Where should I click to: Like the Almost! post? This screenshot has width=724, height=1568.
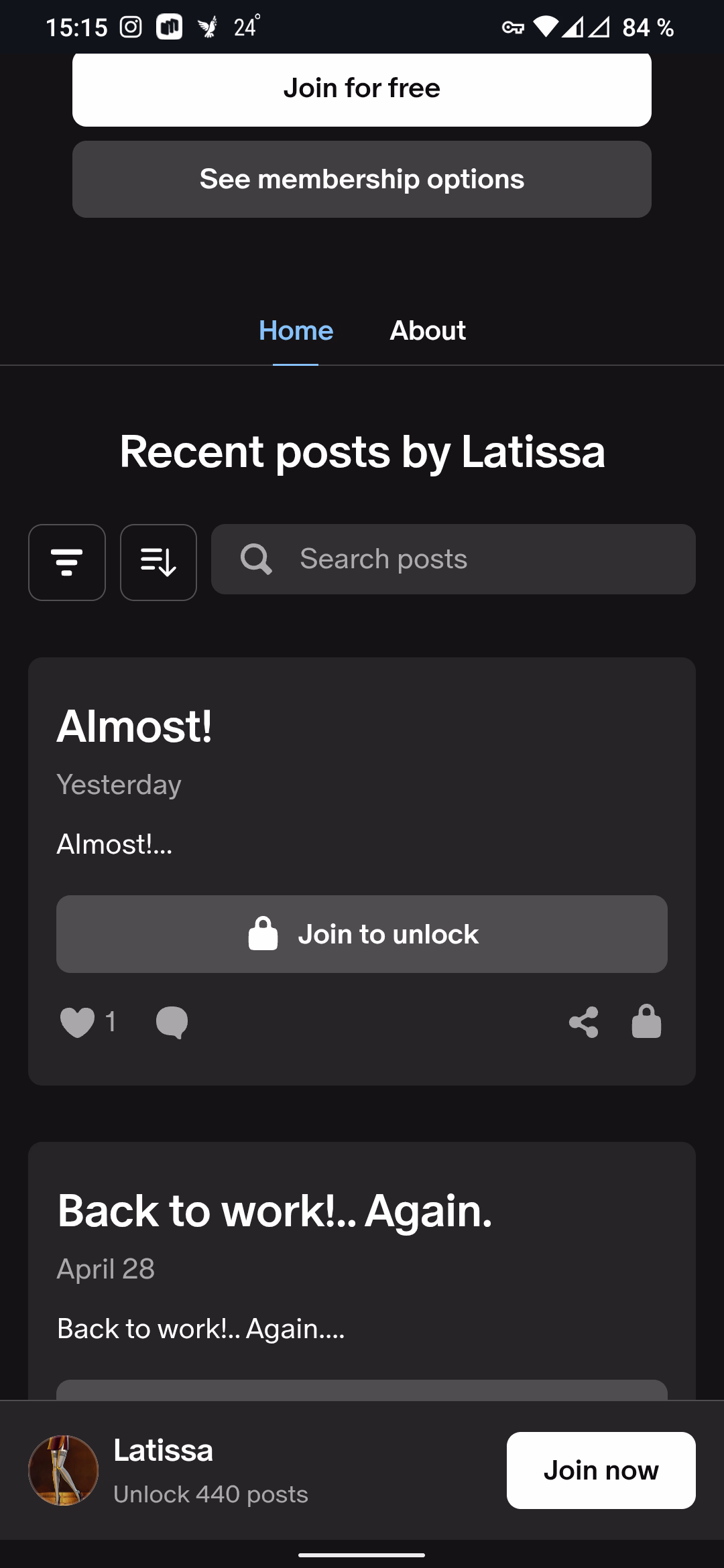78,1023
